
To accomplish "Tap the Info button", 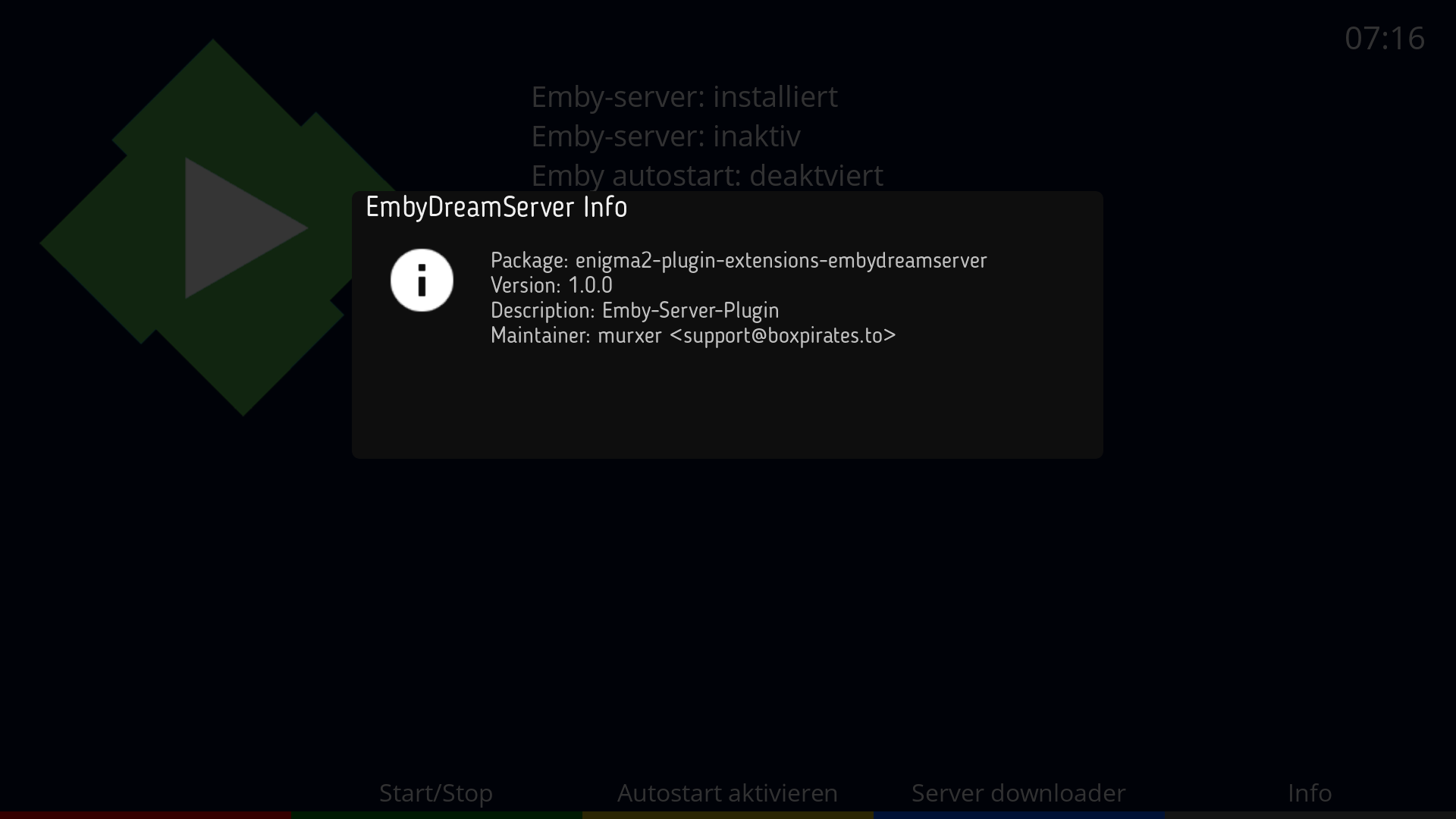I will pyautogui.click(x=1310, y=792).
